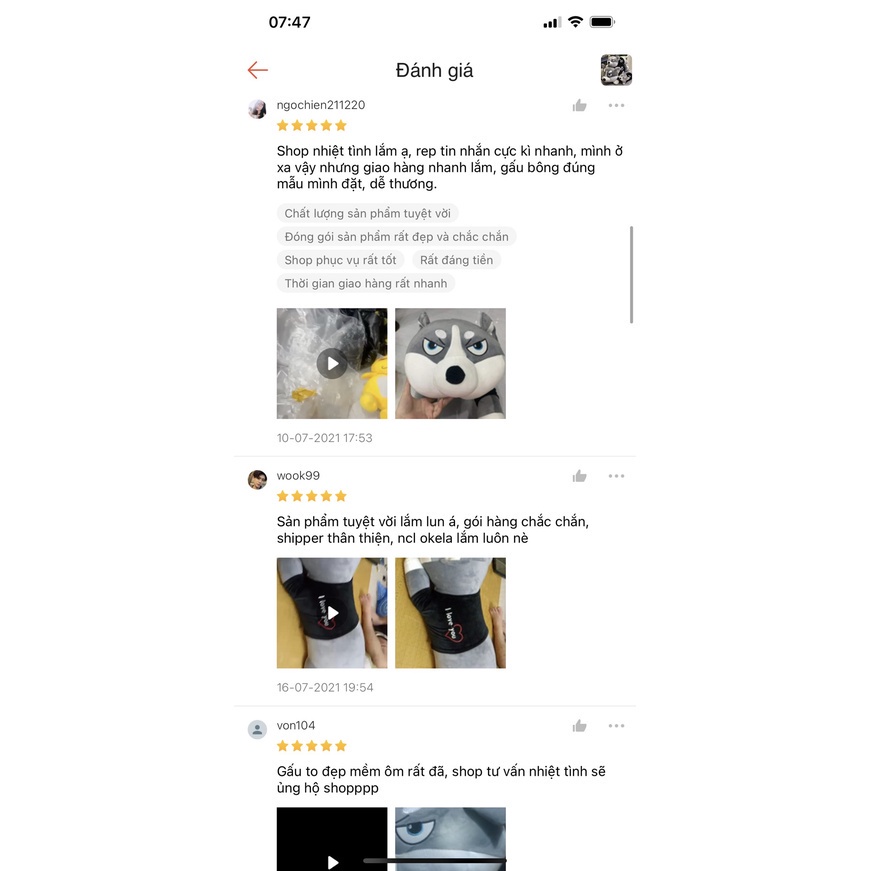871x871 pixels.
Task: Open more options for wook99's review
Action: click(x=616, y=477)
